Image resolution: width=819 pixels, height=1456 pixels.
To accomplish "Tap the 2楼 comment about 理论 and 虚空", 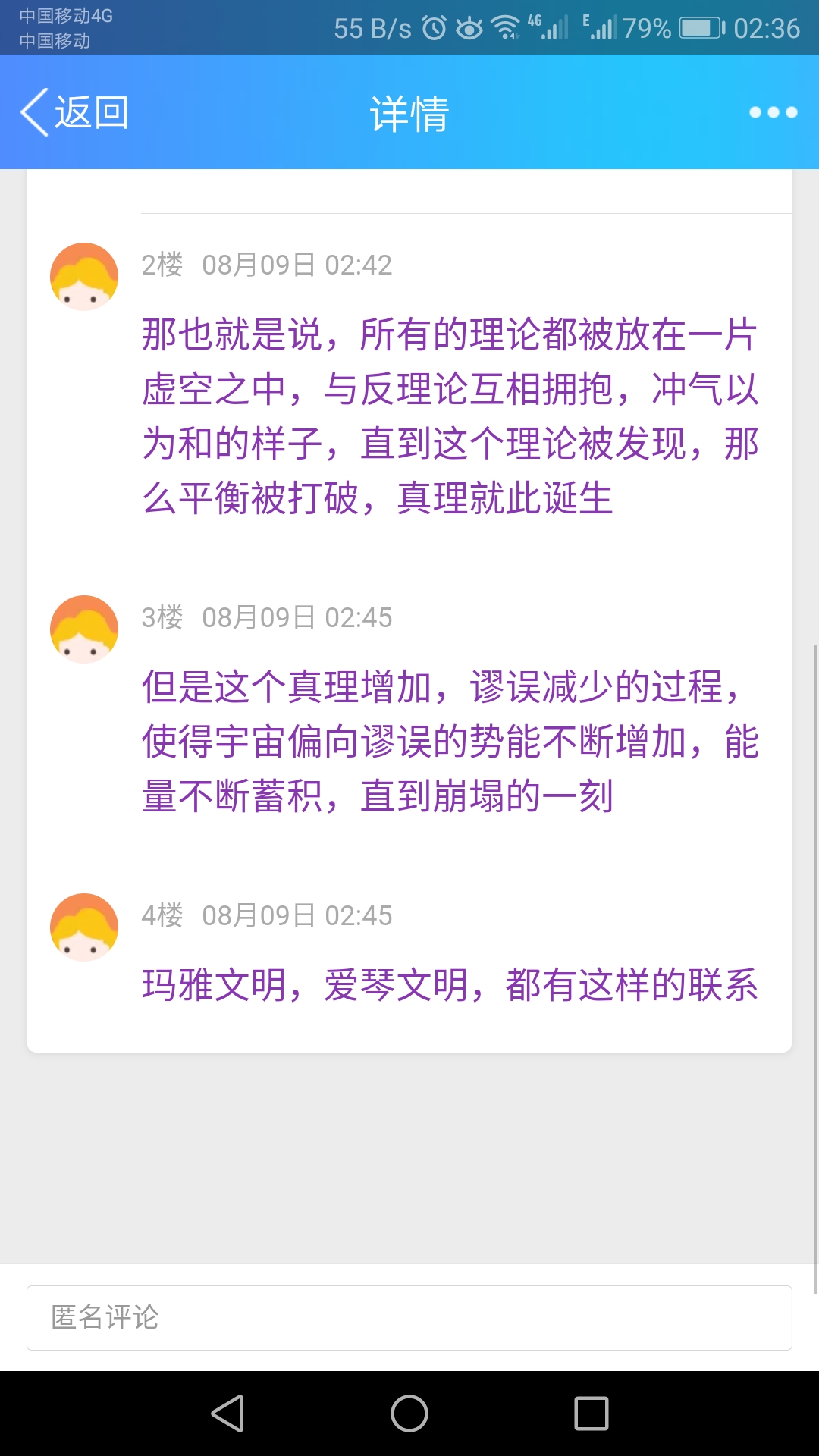I will (450, 416).
